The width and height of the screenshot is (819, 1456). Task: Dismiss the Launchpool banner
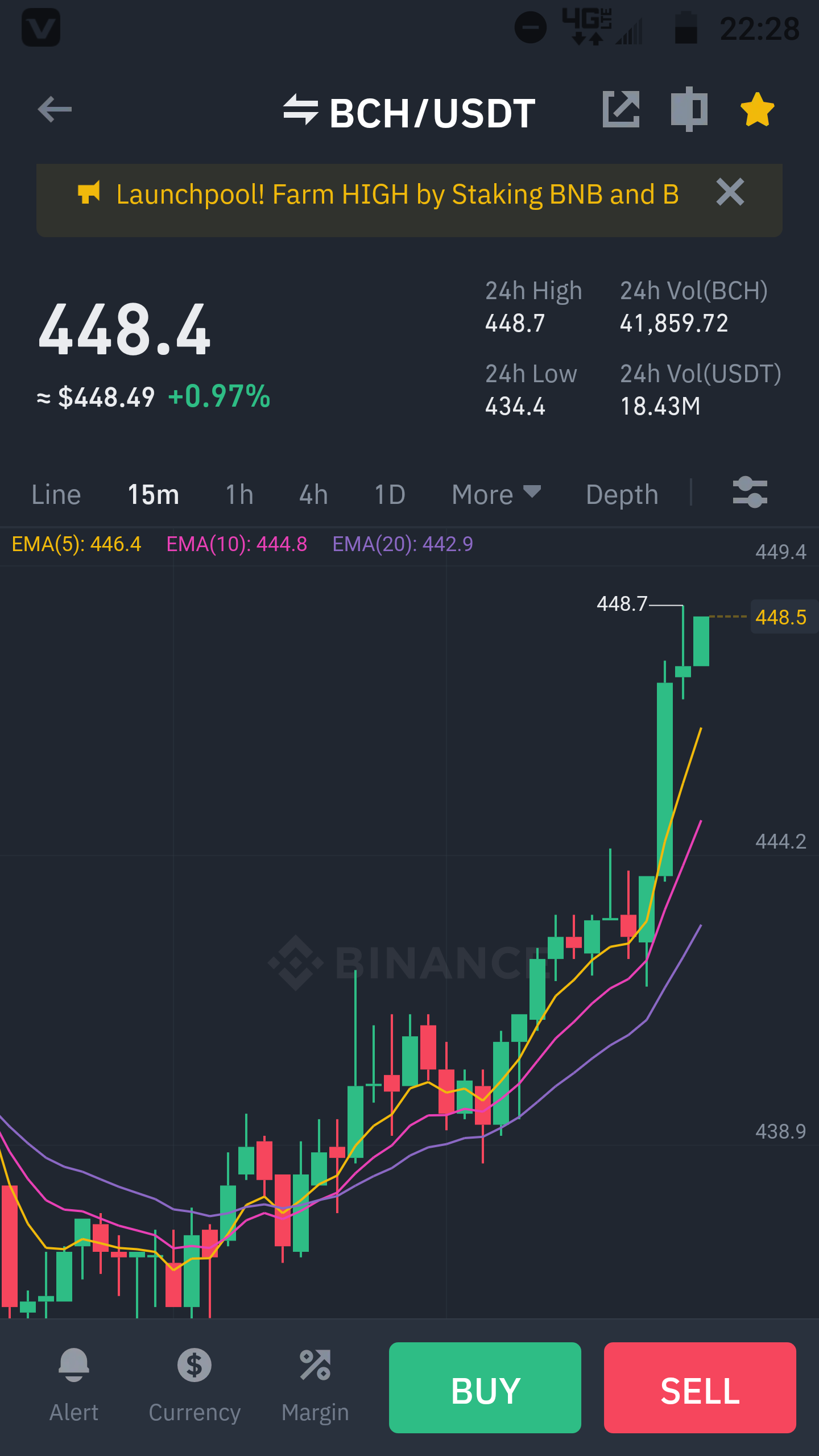(730, 192)
